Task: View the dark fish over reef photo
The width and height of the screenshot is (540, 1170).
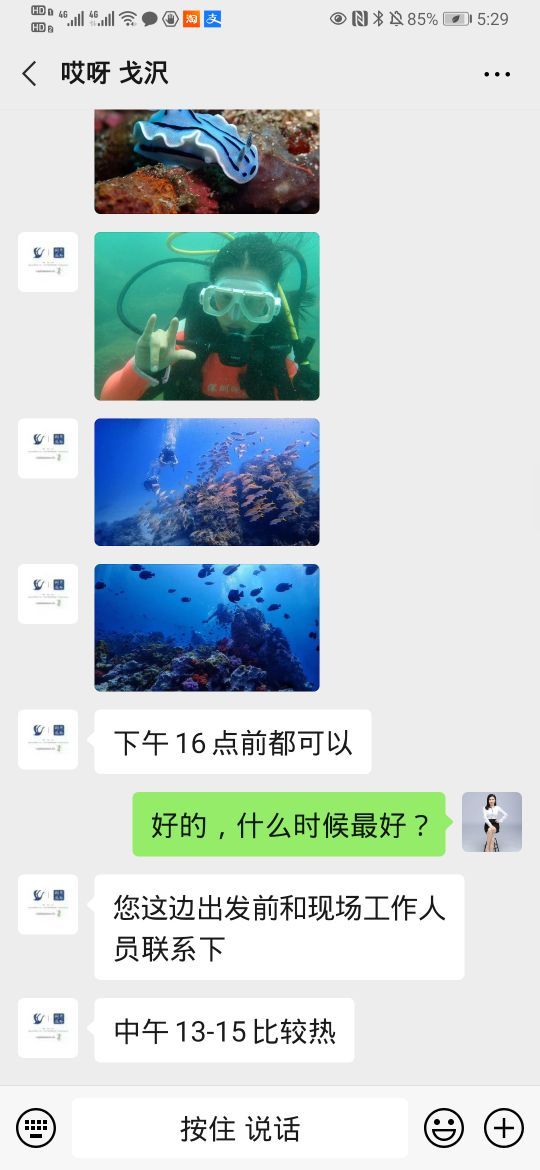Action: click(207, 628)
